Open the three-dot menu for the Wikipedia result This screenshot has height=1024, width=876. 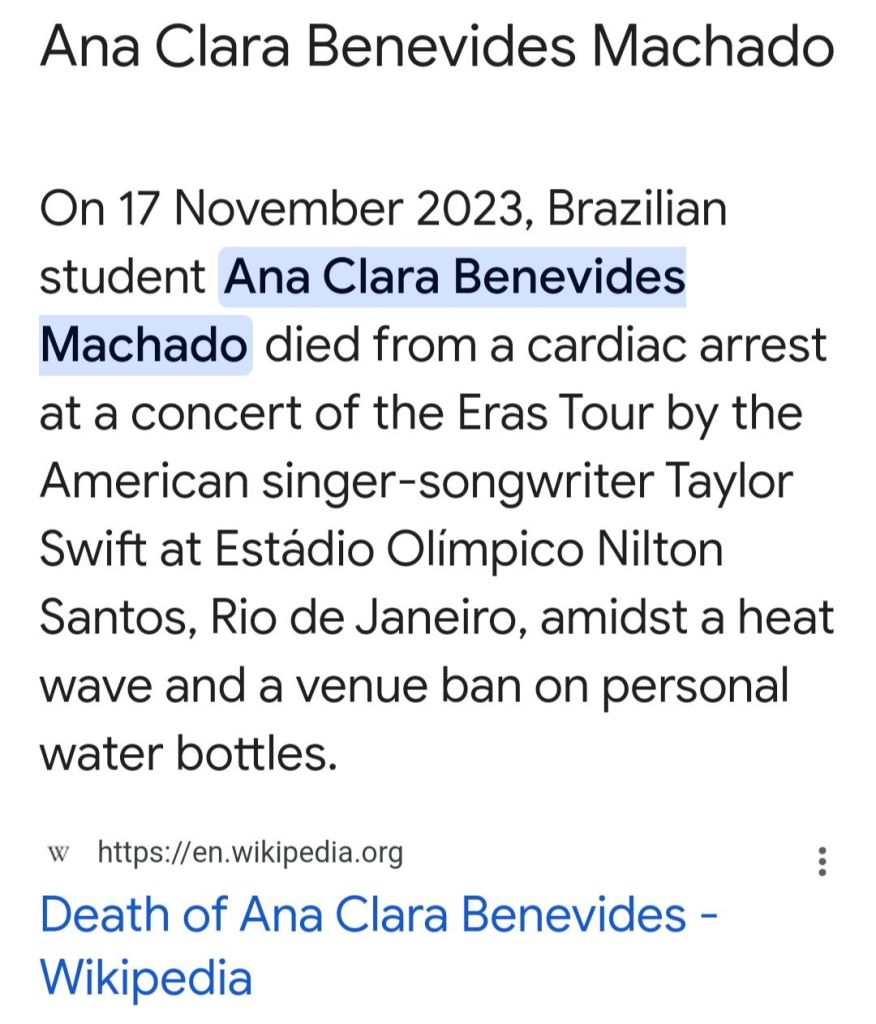point(822,861)
